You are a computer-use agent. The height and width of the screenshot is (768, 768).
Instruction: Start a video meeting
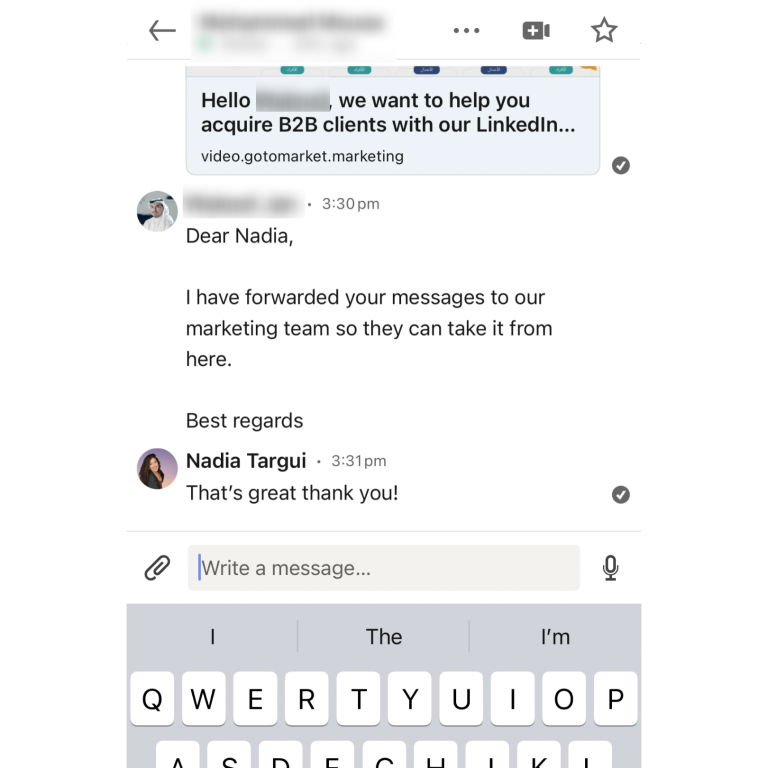click(x=536, y=31)
